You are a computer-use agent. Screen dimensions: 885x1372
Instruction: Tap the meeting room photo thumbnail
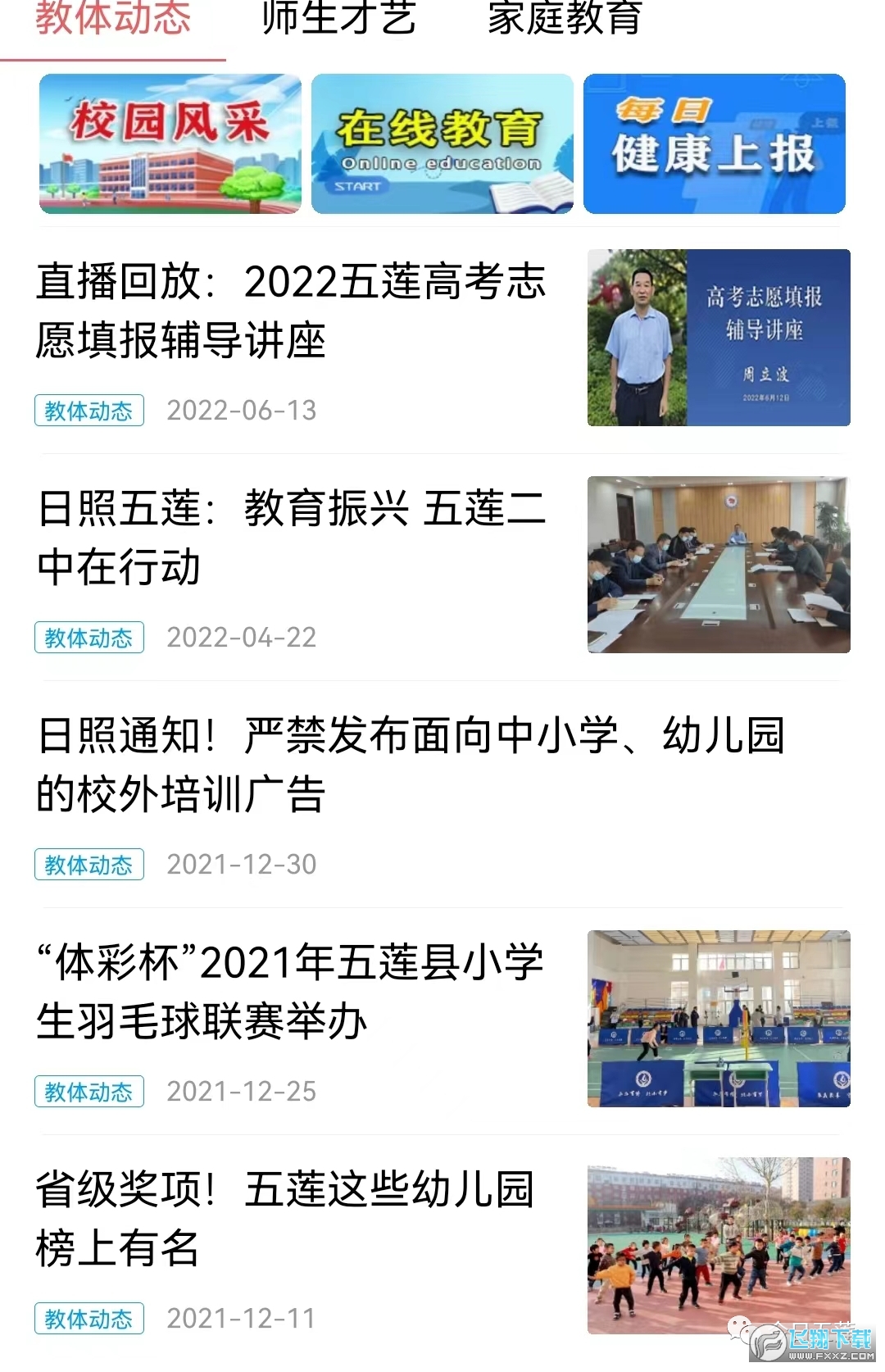(x=717, y=566)
